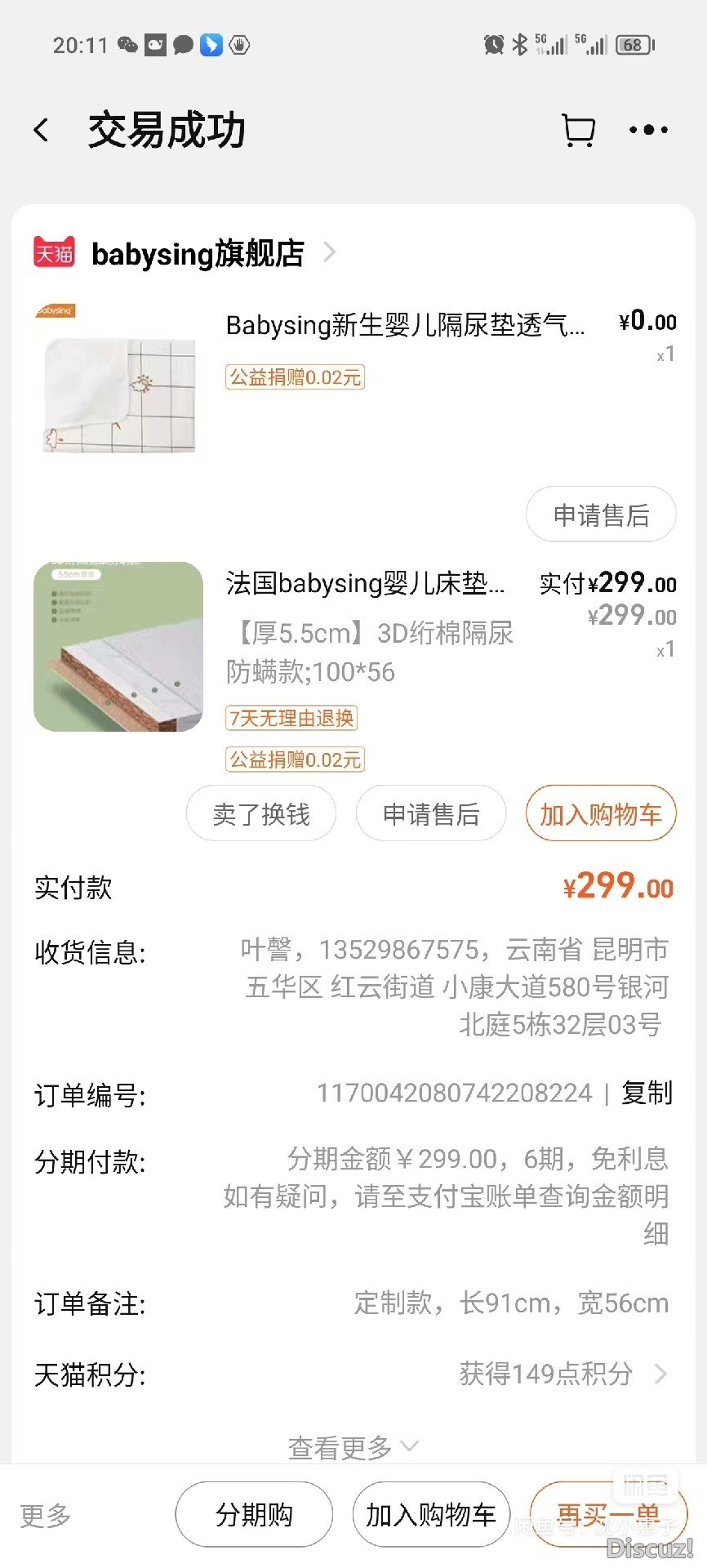Open the 法国babysing婴儿床垫 product

(x=365, y=583)
